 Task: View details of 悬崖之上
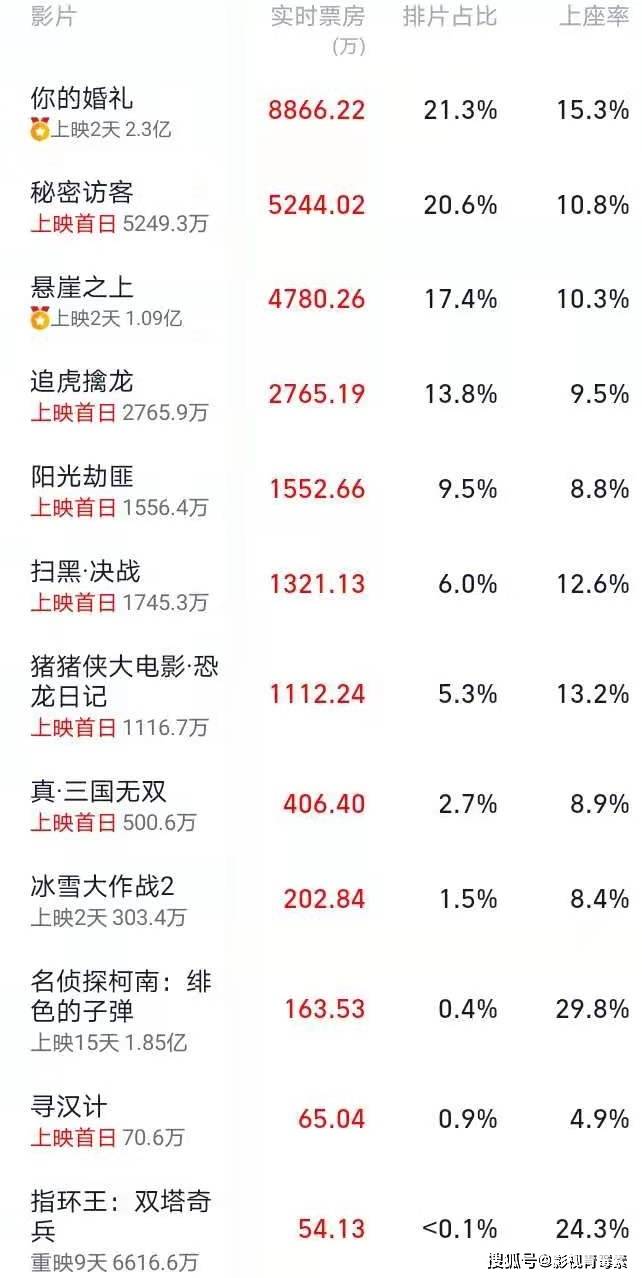[x=321, y=301]
